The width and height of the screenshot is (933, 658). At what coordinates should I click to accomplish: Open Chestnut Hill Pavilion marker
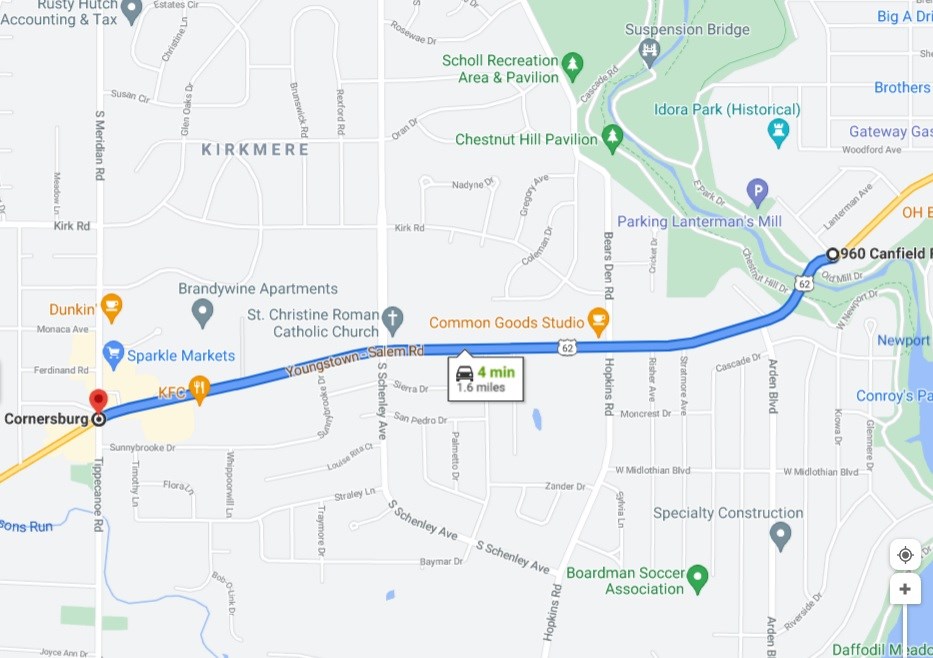coord(613,137)
